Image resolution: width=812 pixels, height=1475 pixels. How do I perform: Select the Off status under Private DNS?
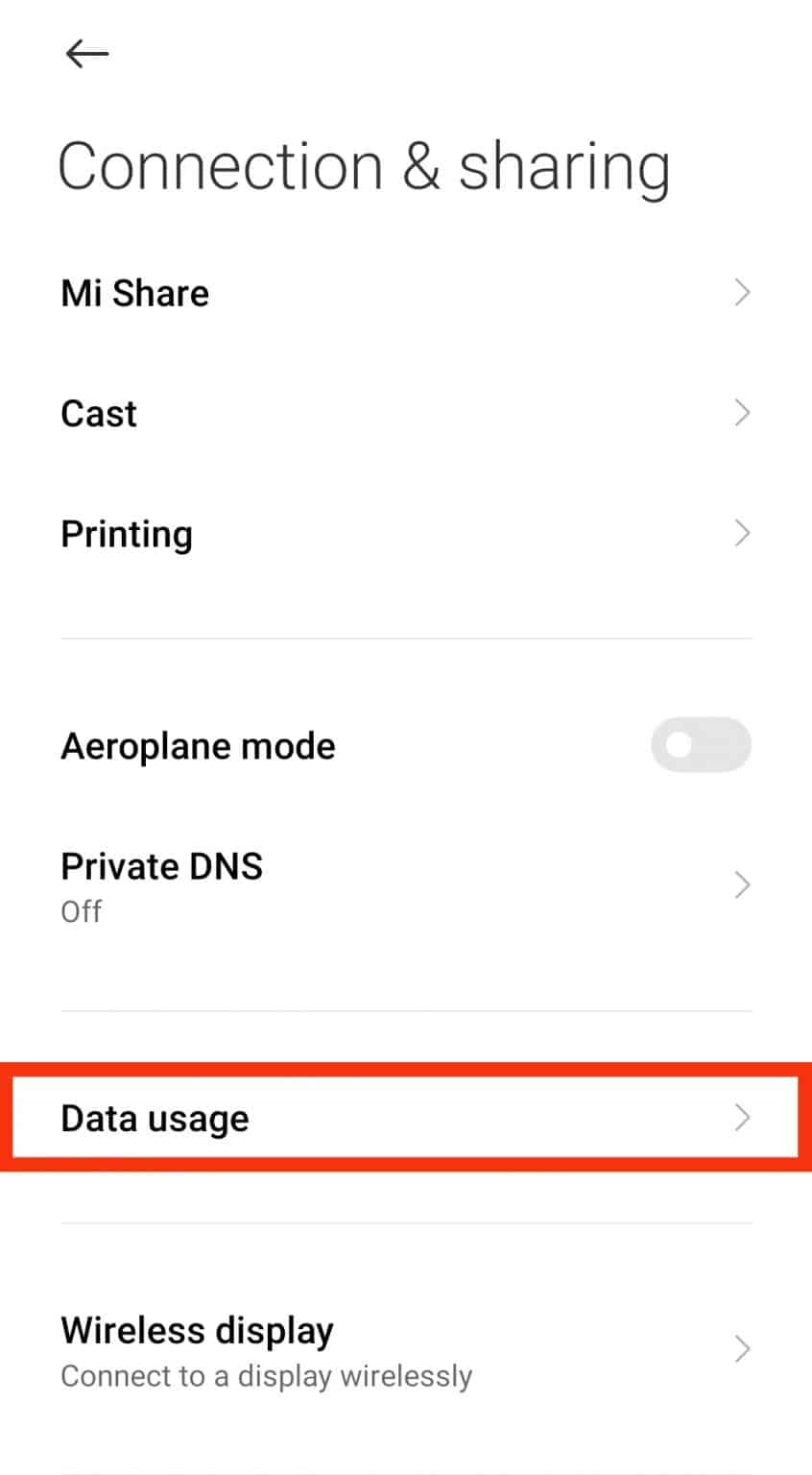click(x=81, y=910)
